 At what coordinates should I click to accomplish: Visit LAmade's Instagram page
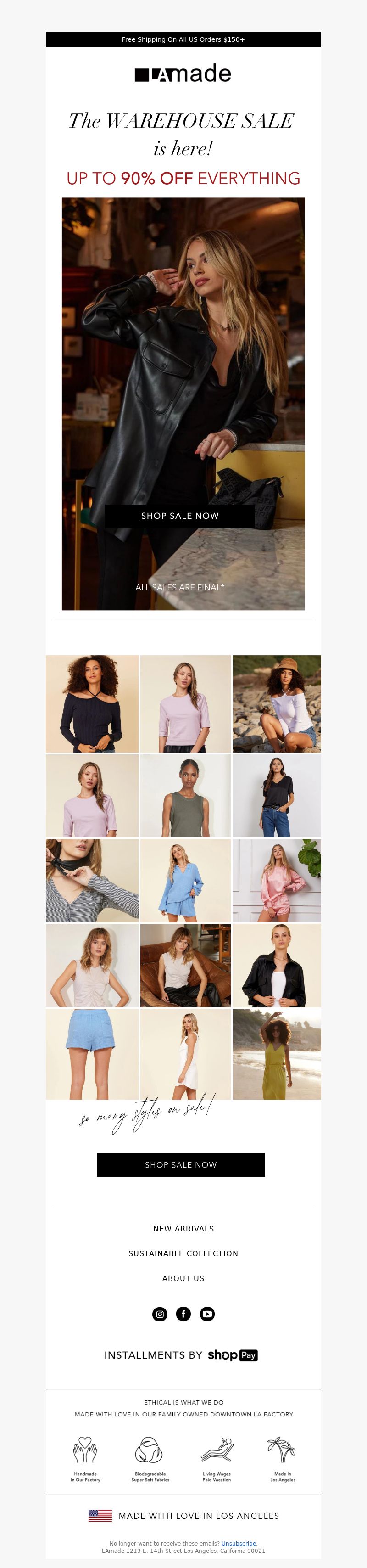point(160,1314)
